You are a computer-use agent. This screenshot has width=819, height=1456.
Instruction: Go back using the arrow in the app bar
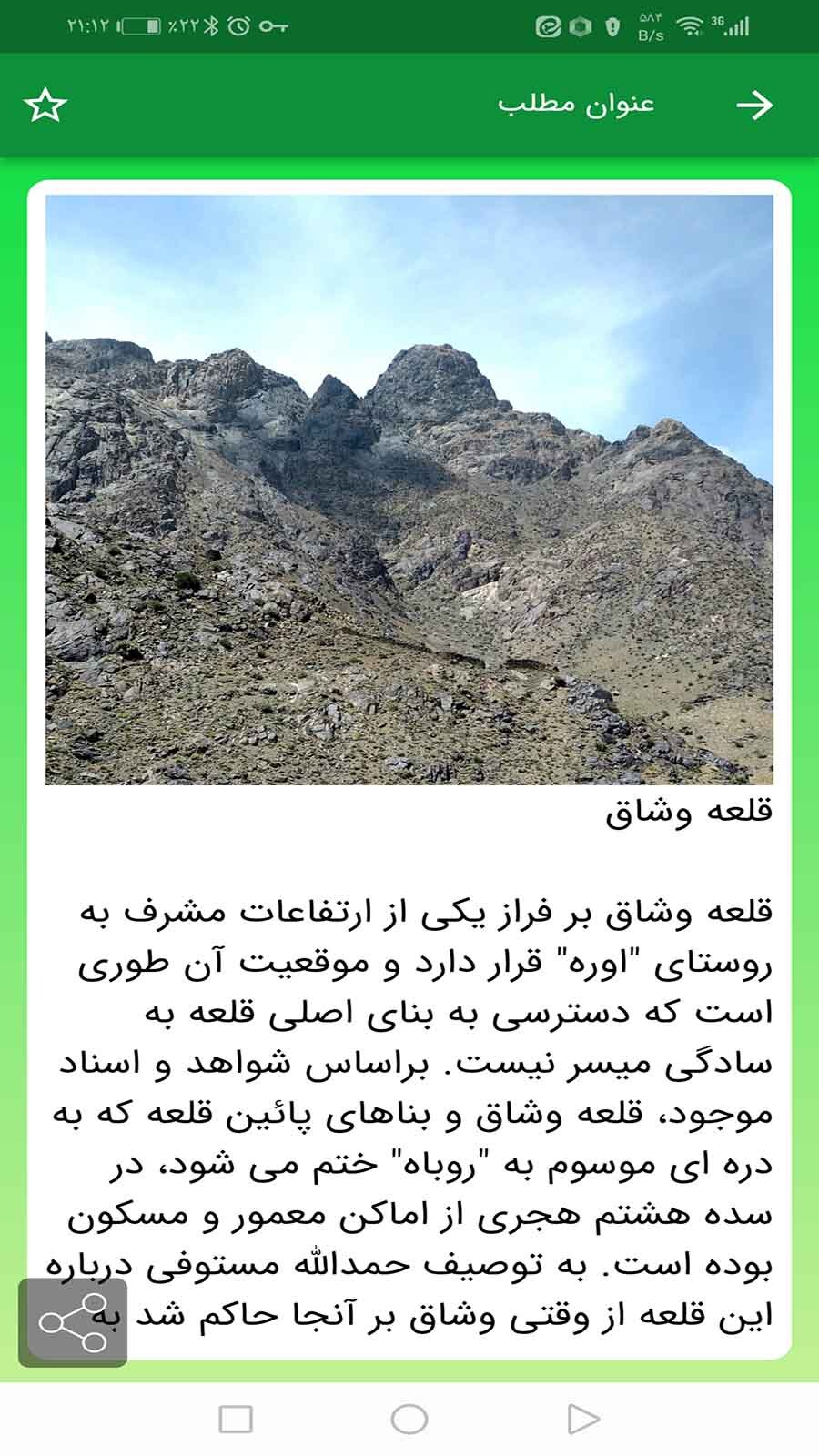coord(754,106)
